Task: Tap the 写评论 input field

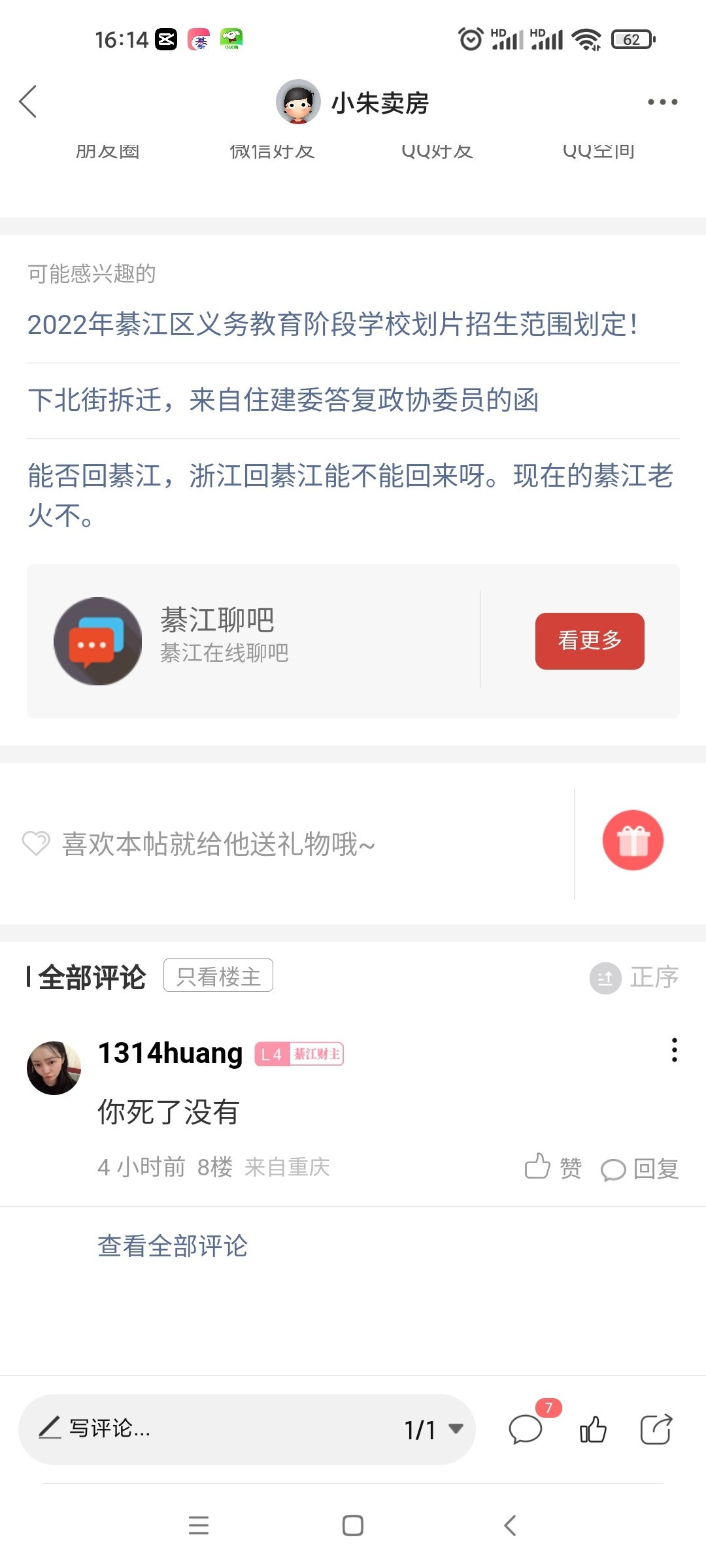Action: [x=196, y=1429]
